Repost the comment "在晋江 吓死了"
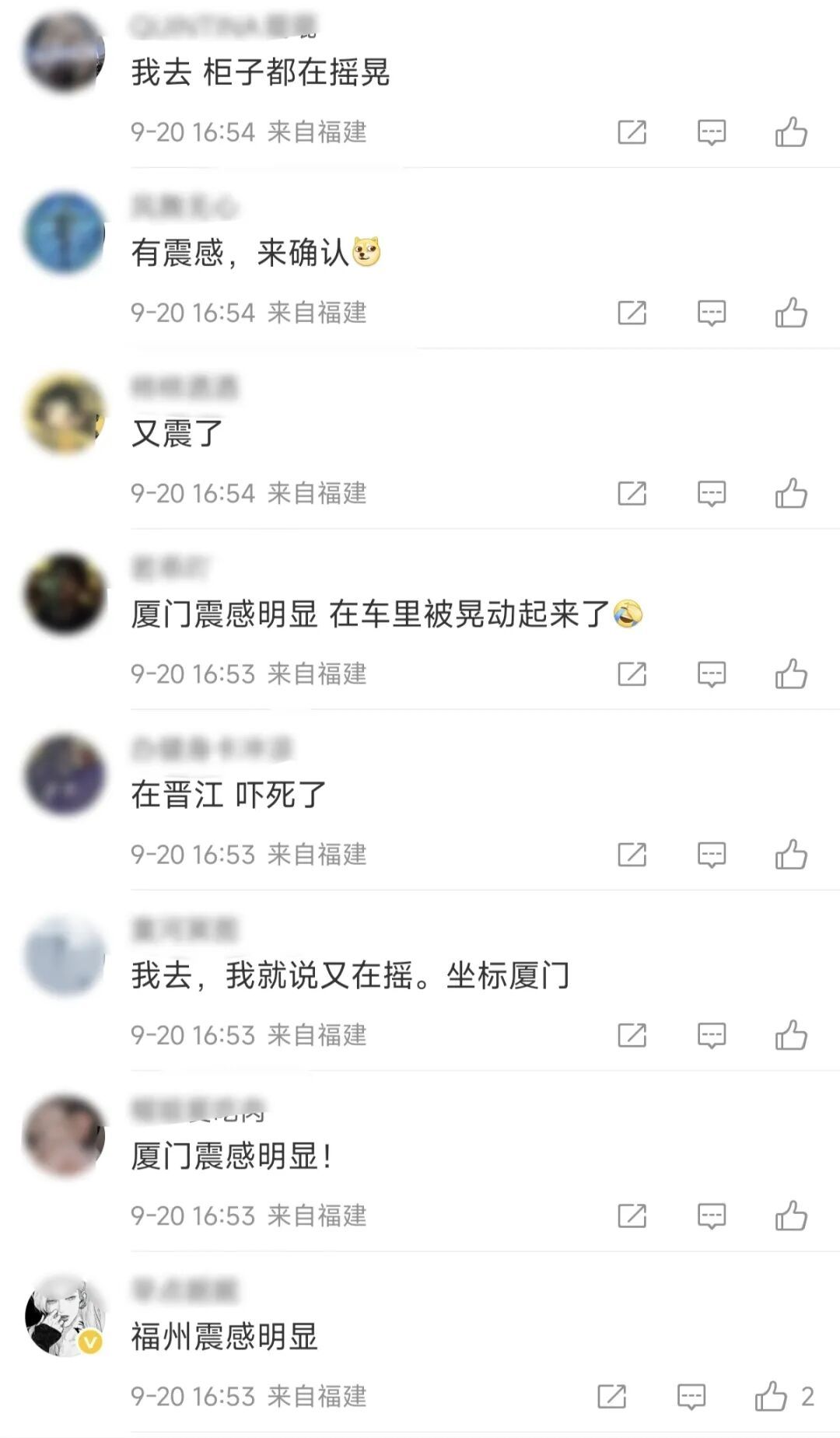Image resolution: width=840 pixels, height=1438 pixels. point(632,854)
